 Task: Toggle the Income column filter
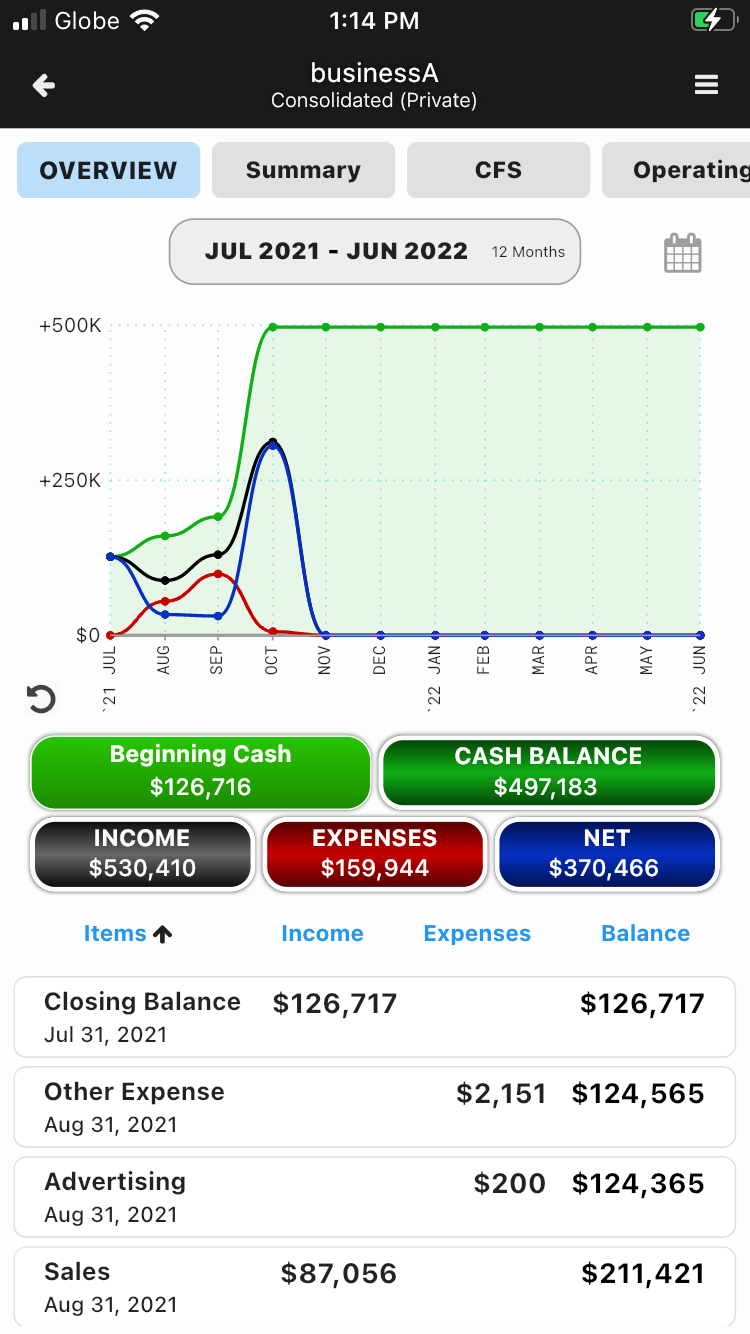click(322, 933)
